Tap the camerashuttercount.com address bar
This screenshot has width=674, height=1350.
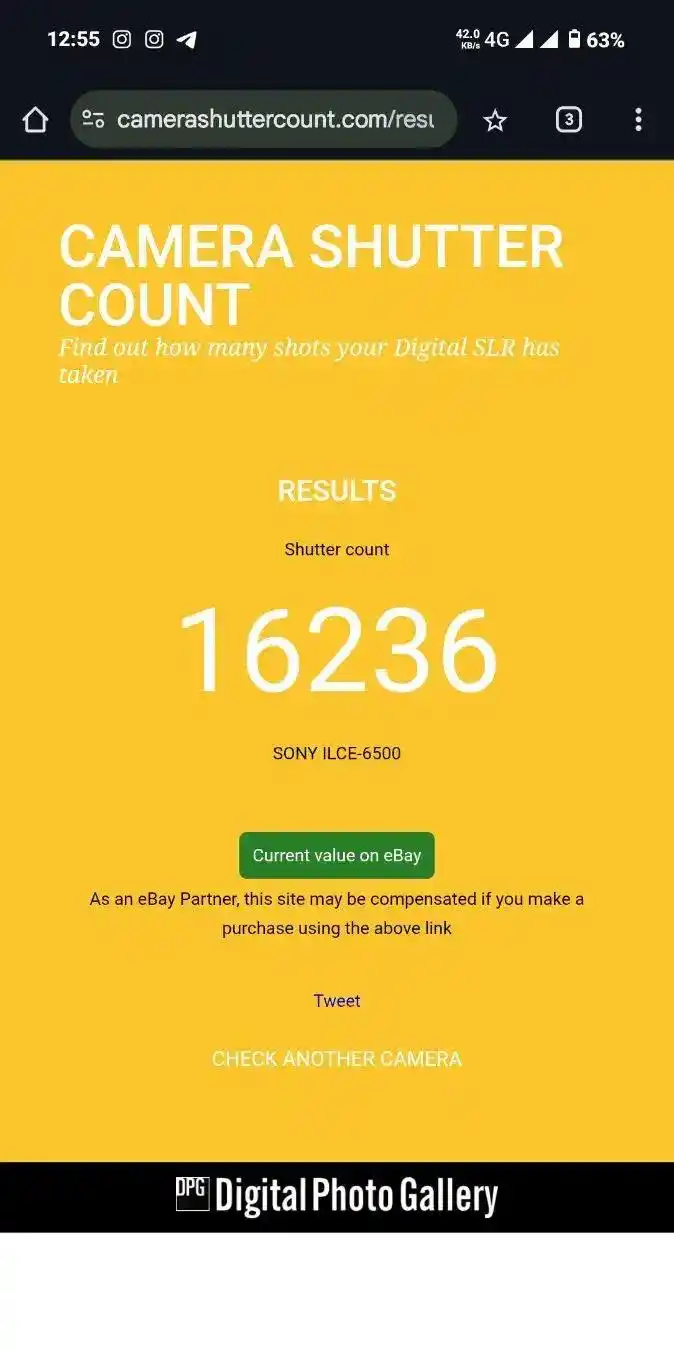pyautogui.click(x=275, y=120)
